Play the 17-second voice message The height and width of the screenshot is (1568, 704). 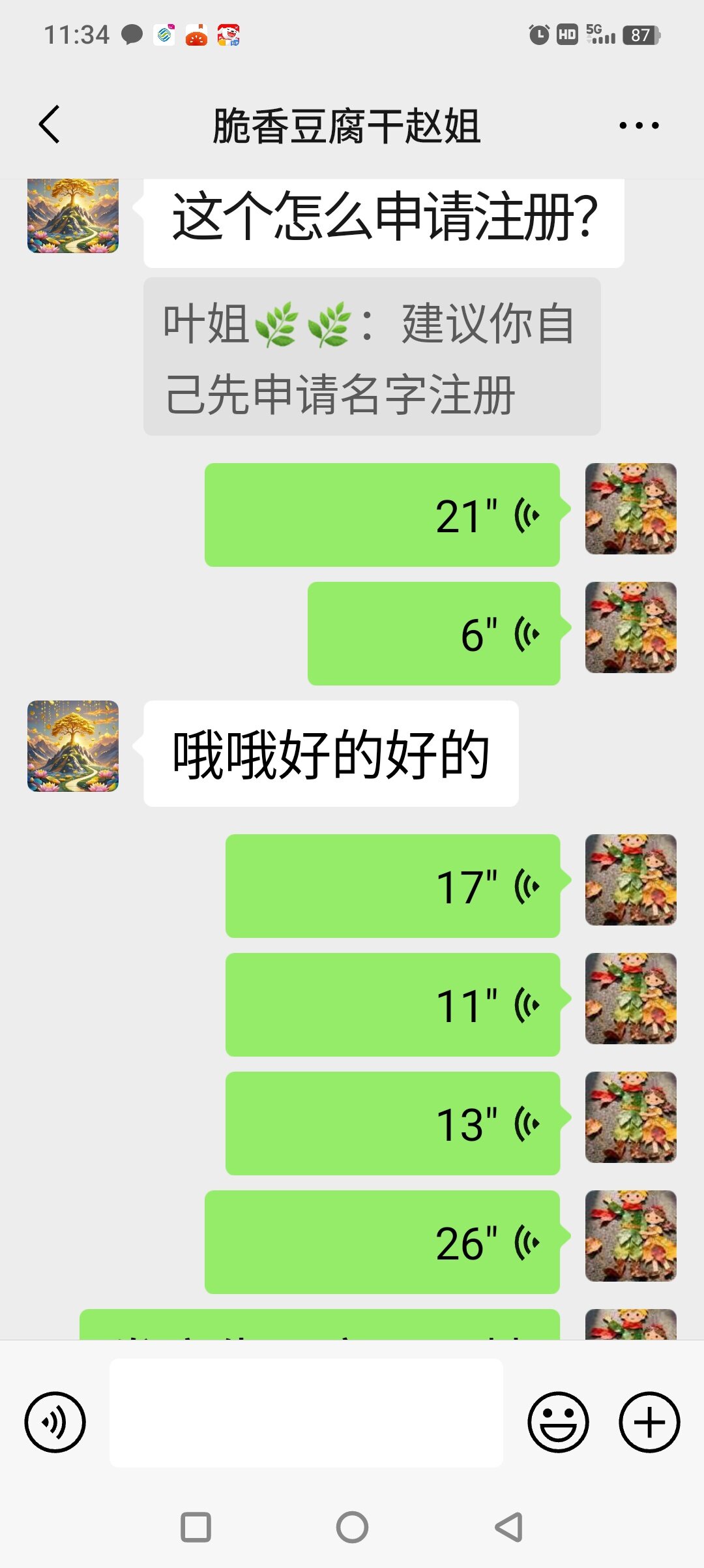point(392,886)
